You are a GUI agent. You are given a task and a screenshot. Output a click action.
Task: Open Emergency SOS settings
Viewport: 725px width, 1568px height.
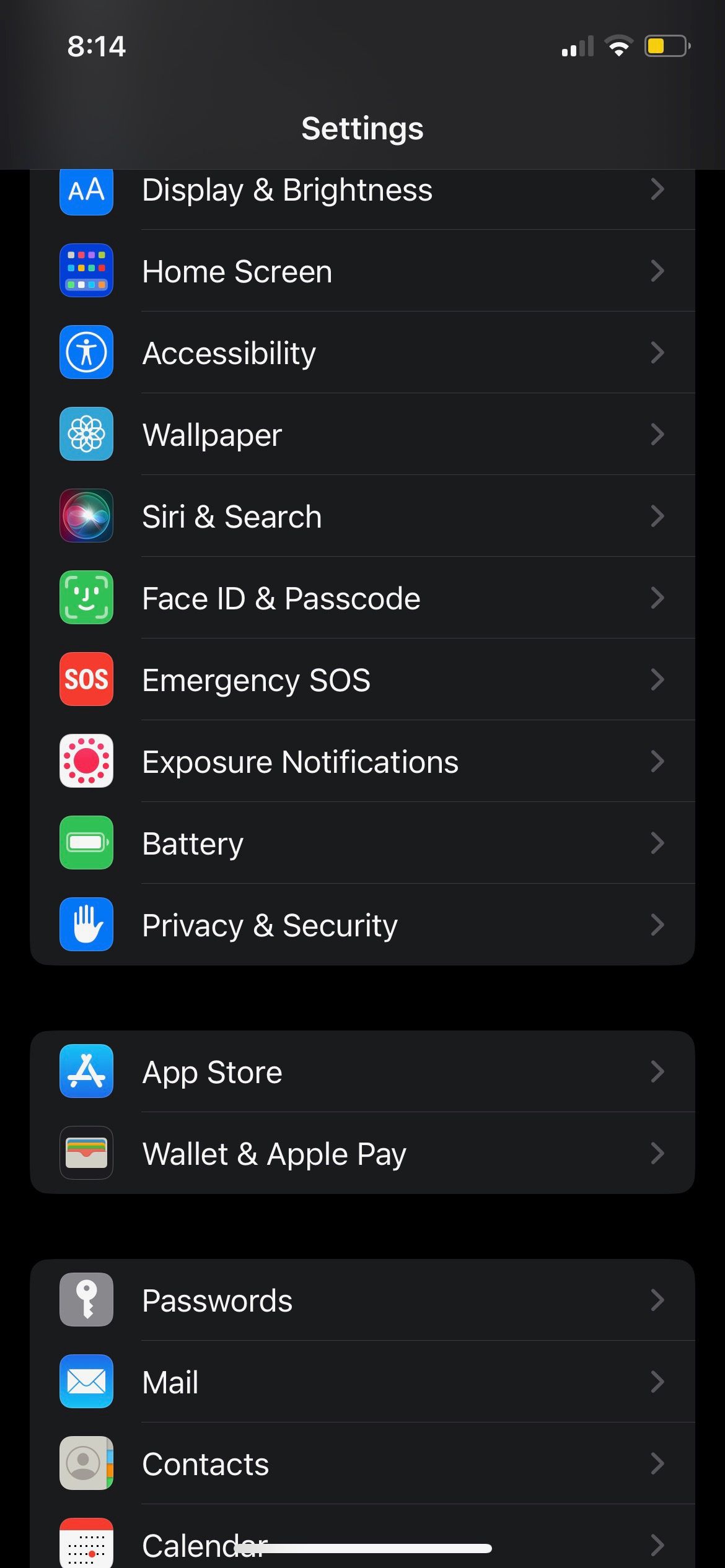[362, 680]
